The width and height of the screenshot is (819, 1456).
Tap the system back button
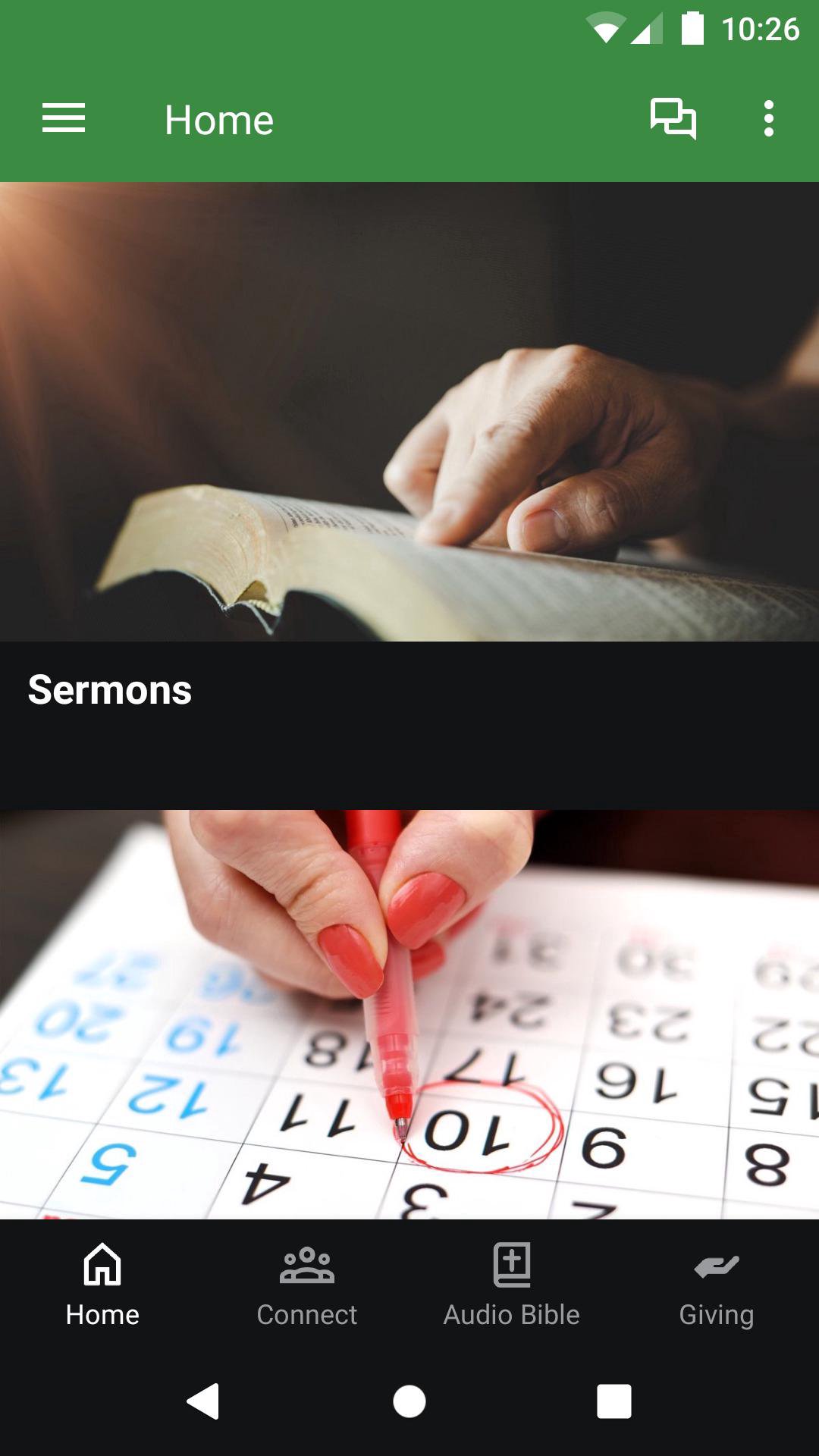point(203,1401)
